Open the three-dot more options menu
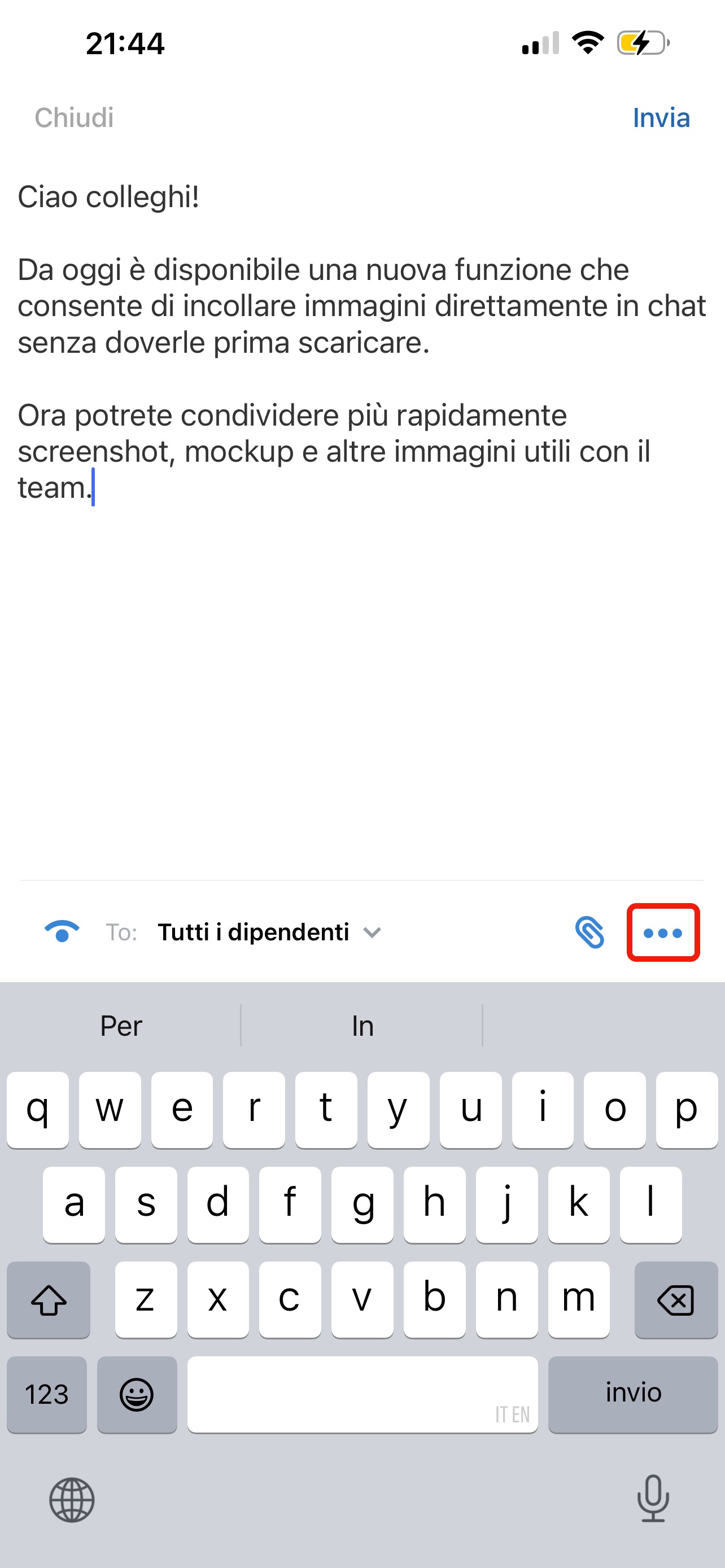This screenshot has width=725, height=1568. [x=662, y=932]
